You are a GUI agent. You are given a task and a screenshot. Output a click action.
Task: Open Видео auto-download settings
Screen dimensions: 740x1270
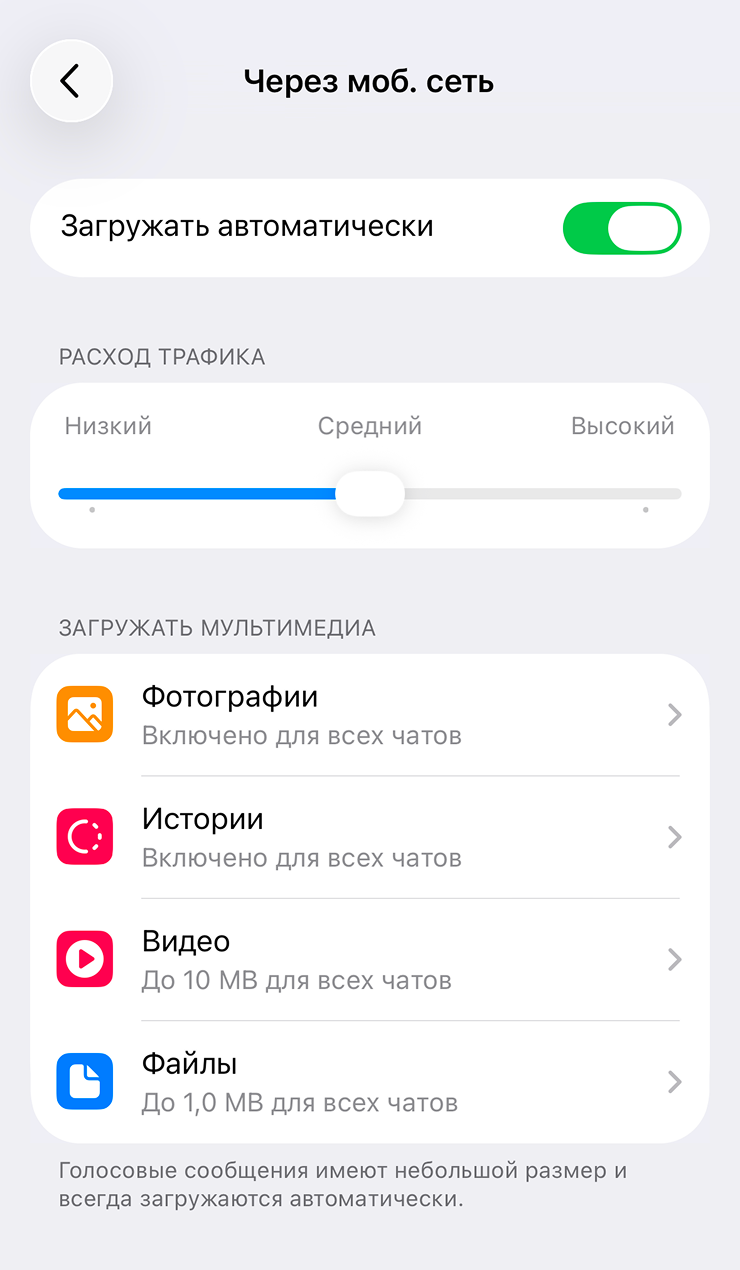370,960
